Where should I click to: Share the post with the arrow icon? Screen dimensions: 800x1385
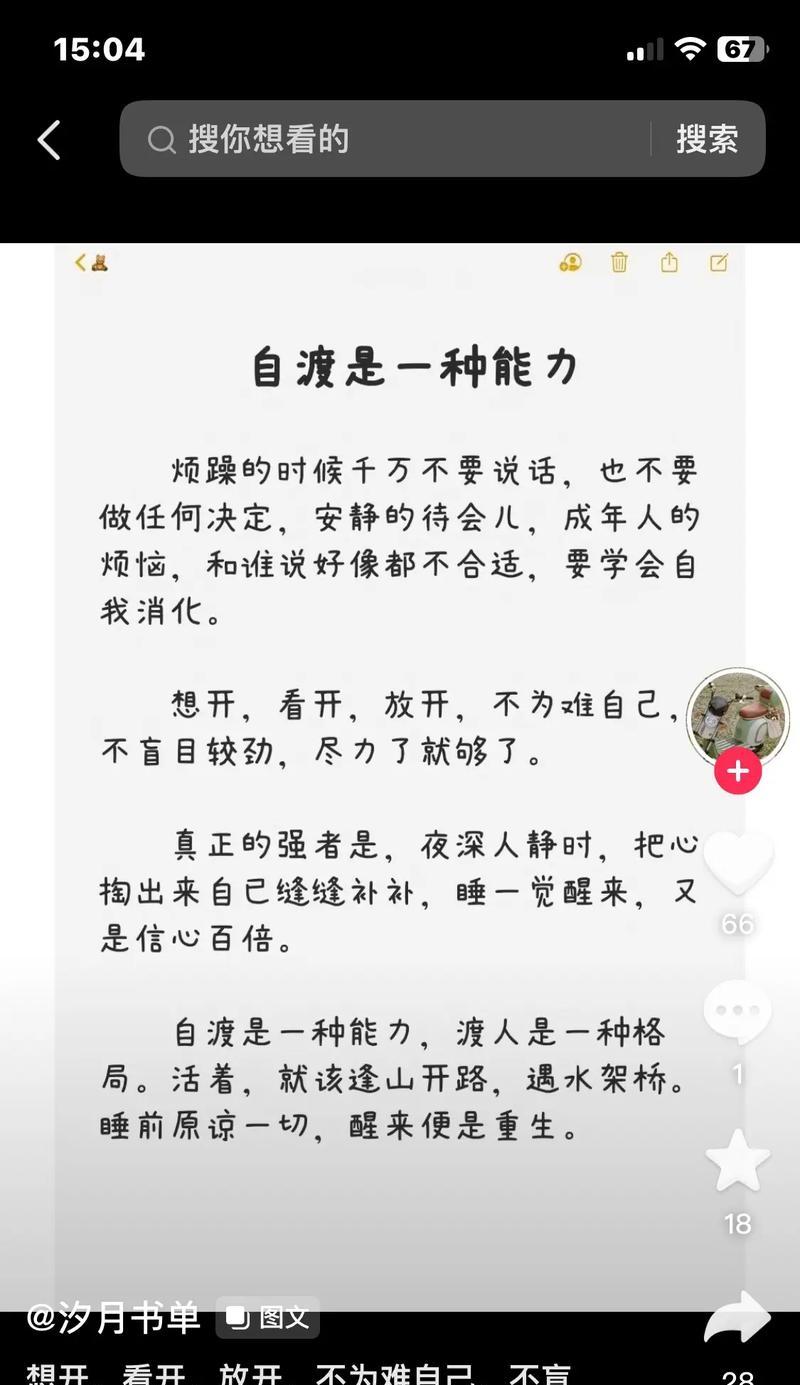pos(738,1318)
